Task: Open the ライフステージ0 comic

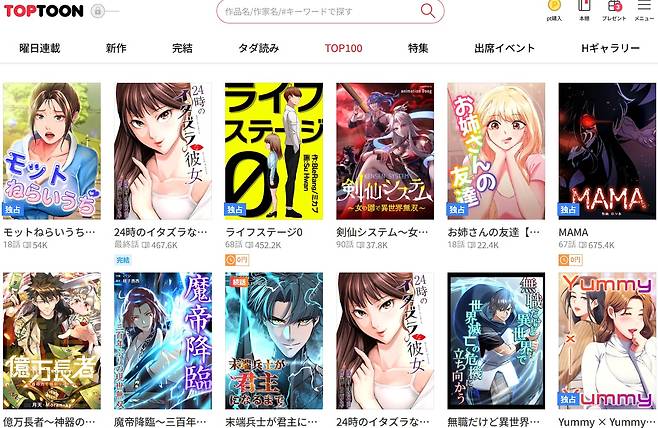Action: coord(274,150)
